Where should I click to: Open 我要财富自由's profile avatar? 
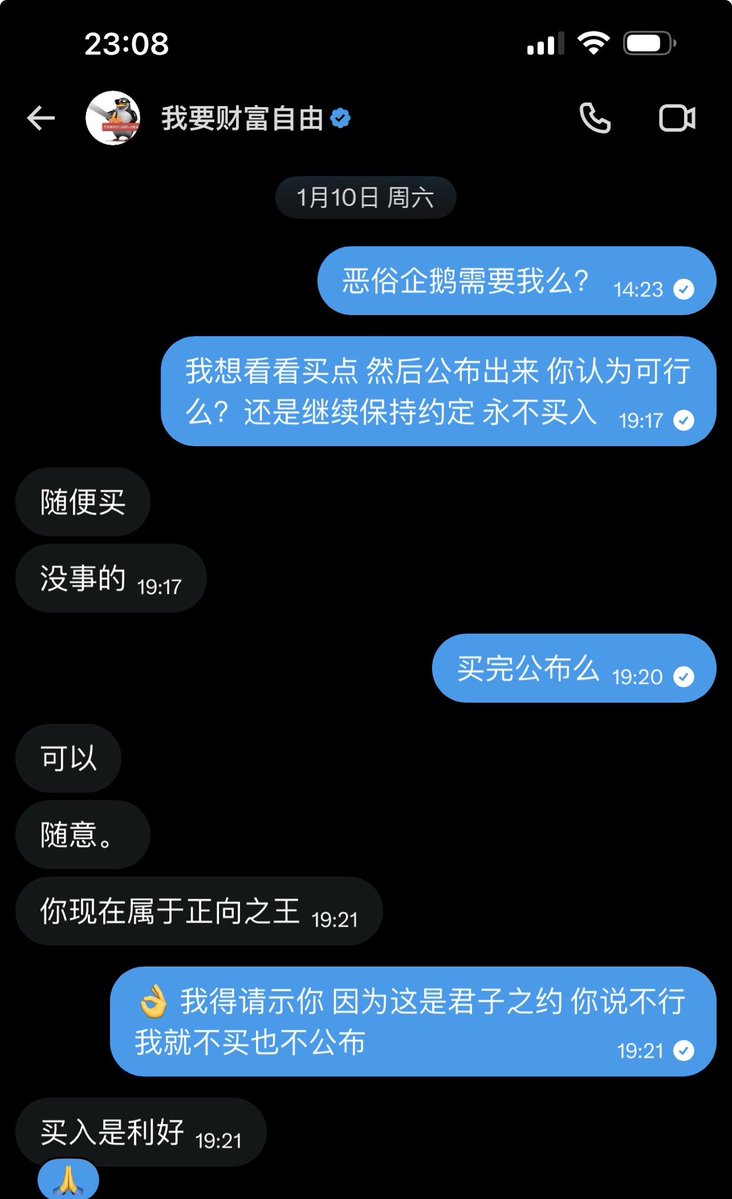pos(112,118)
